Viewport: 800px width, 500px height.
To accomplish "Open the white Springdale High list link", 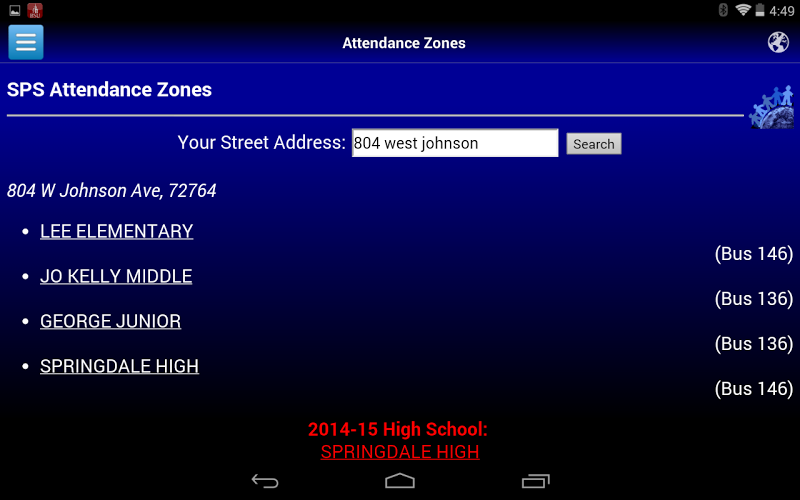I will click(x=119, y=366).
